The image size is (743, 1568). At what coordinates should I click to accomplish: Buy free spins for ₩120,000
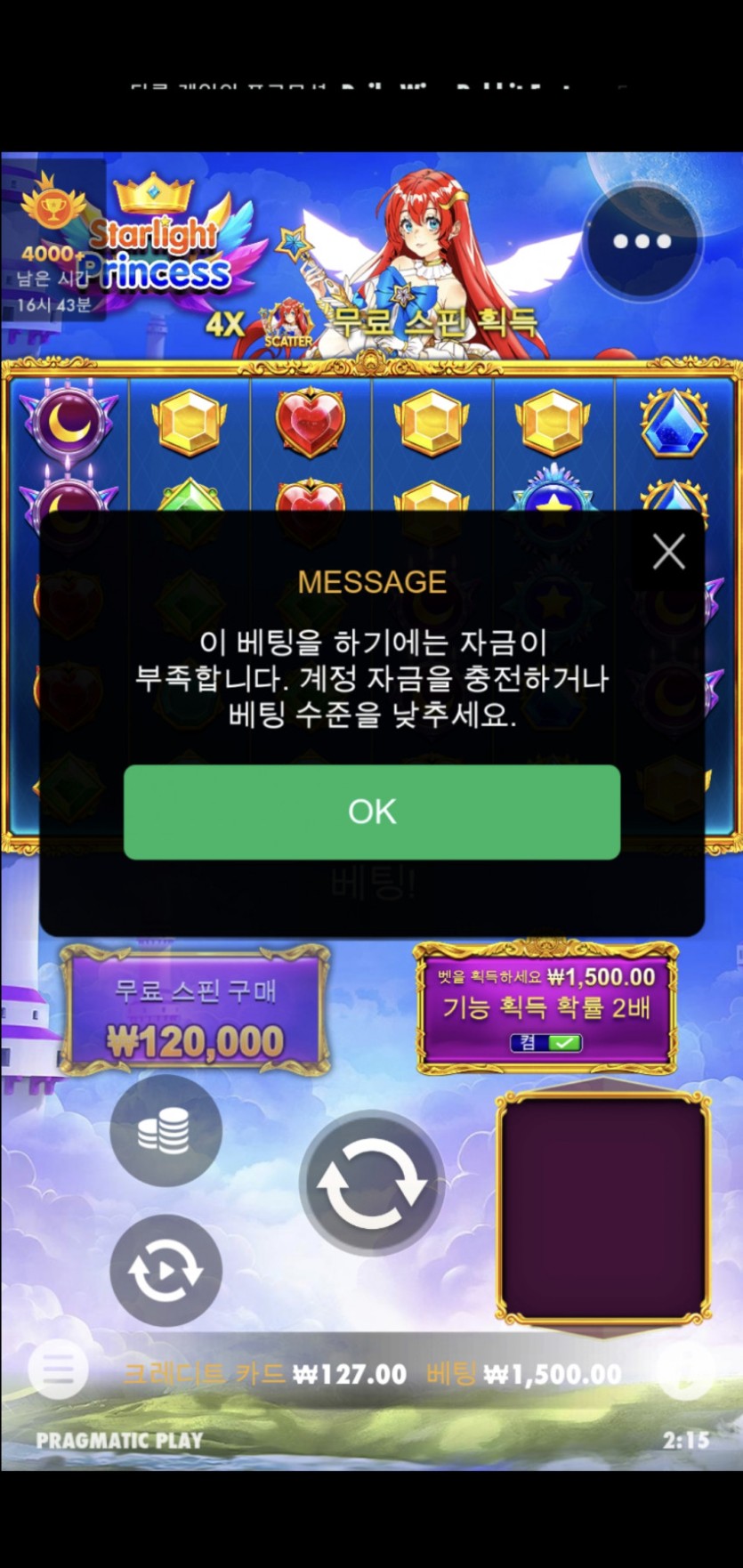click(194, 1016)
